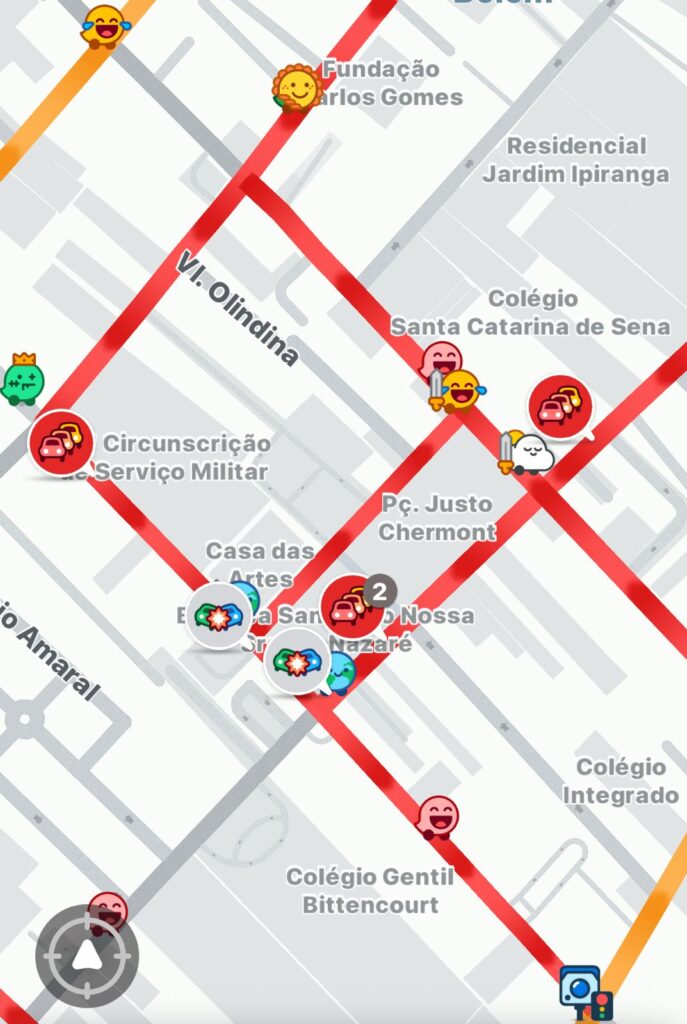This screenshot has height=1024, width=687.
Task: Tap the recenter compass button
Action: pyautogui.click(x=87, y=955)
